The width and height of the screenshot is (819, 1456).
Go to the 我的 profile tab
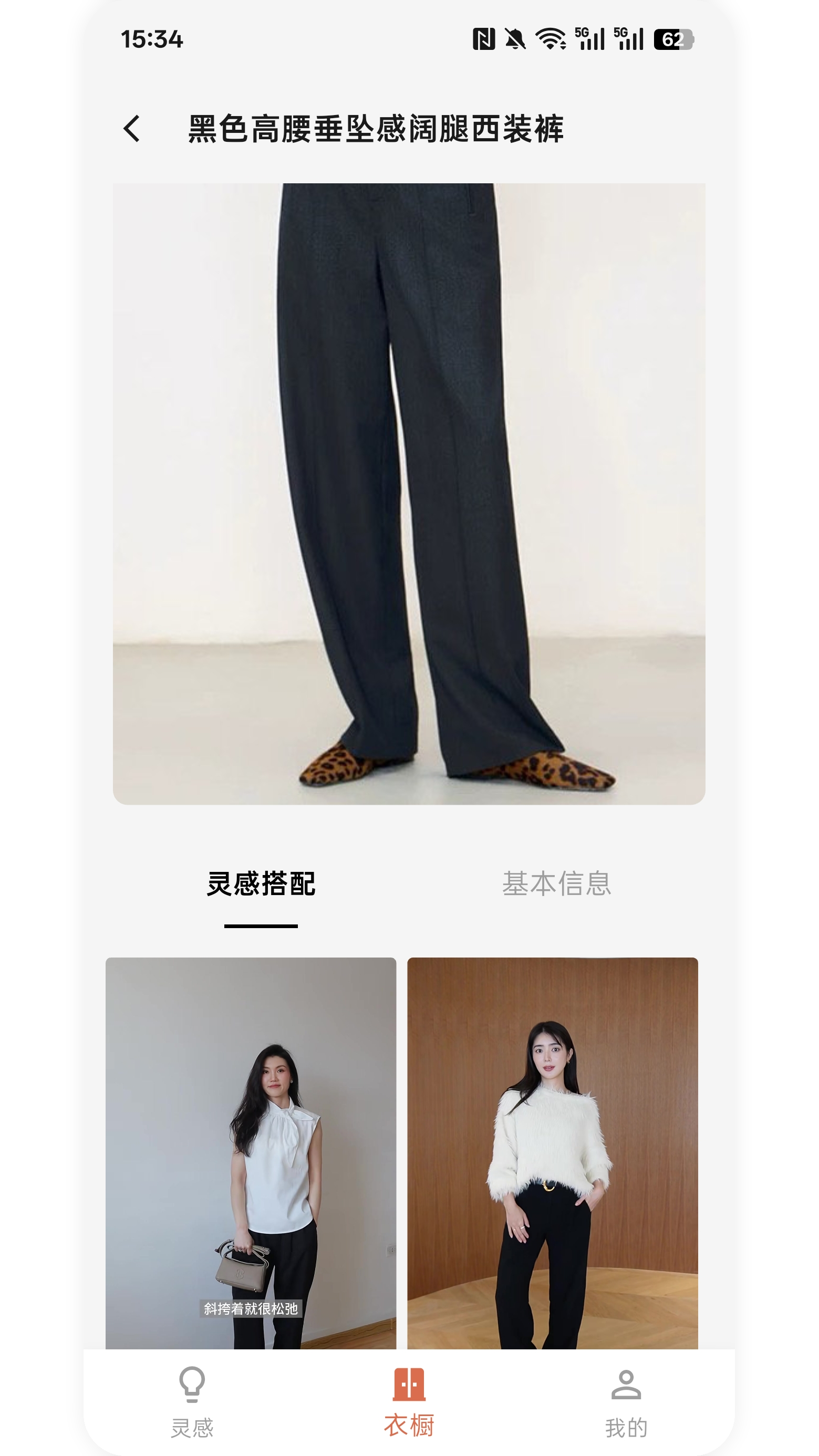point(626,1401)
